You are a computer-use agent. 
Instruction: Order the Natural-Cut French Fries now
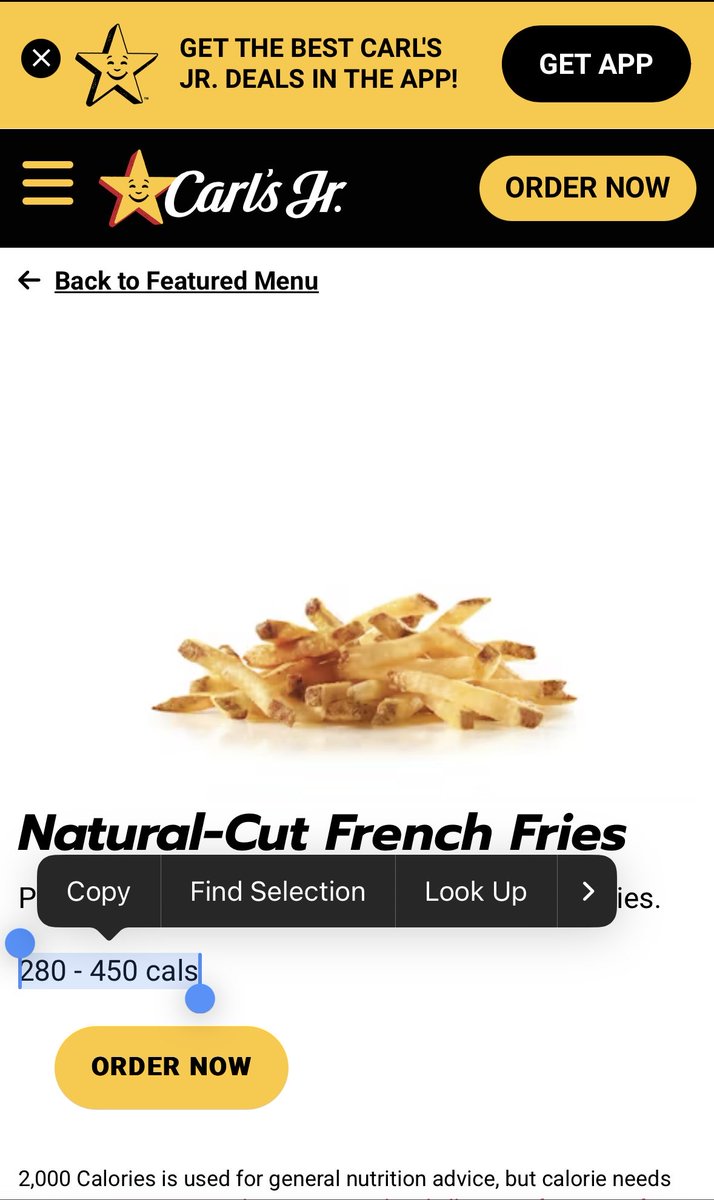pyautogui.click(x=171, y=1067)
